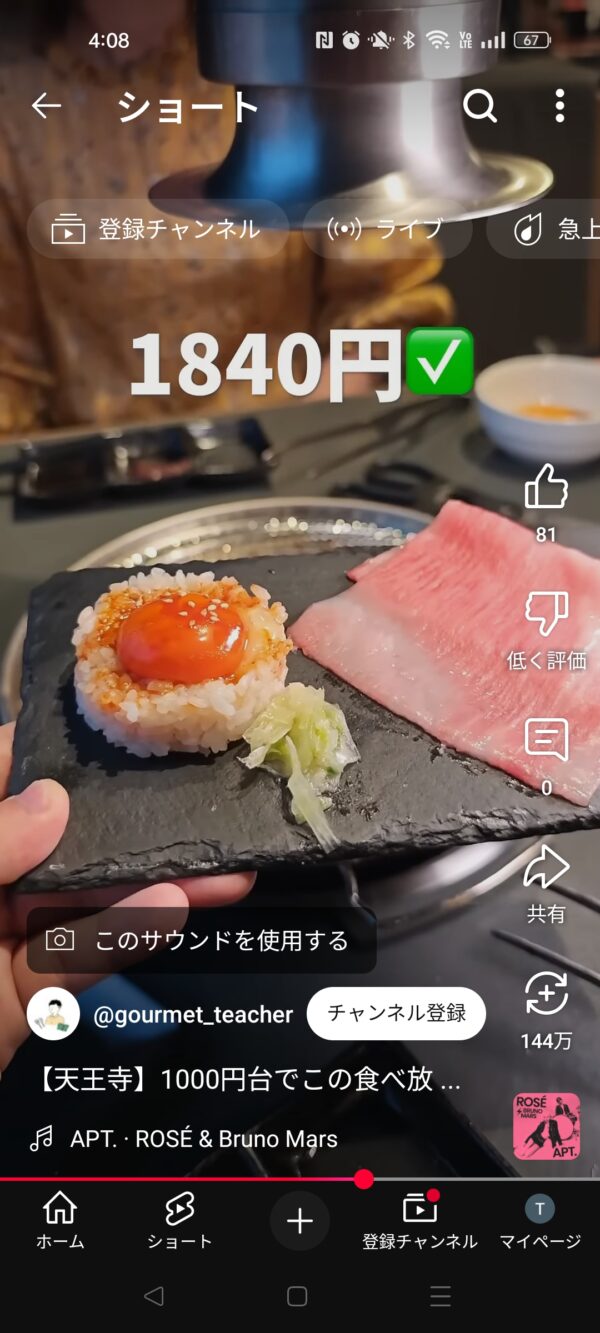Create new content with the plus button
Image resolution: width=600 pixels, height=1333 pixels.
coord(299,1220)
